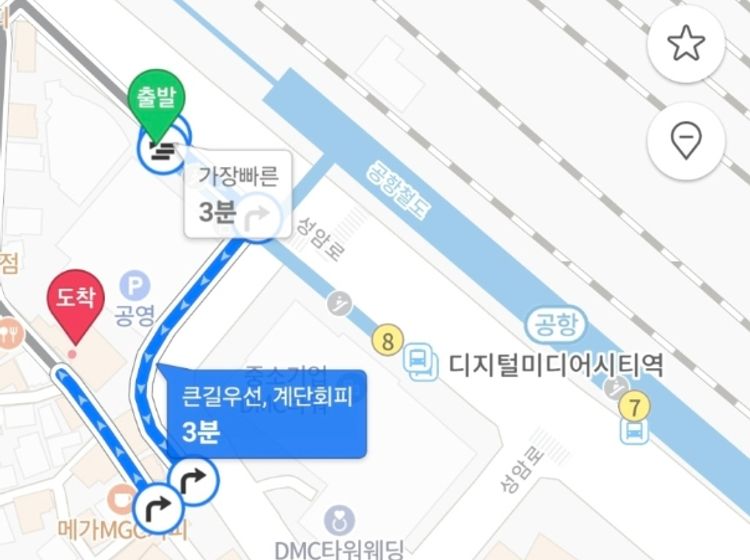Open the 메가MGC커피 place marker
Screen dimensions: 750x560
(x=123, y=498)
